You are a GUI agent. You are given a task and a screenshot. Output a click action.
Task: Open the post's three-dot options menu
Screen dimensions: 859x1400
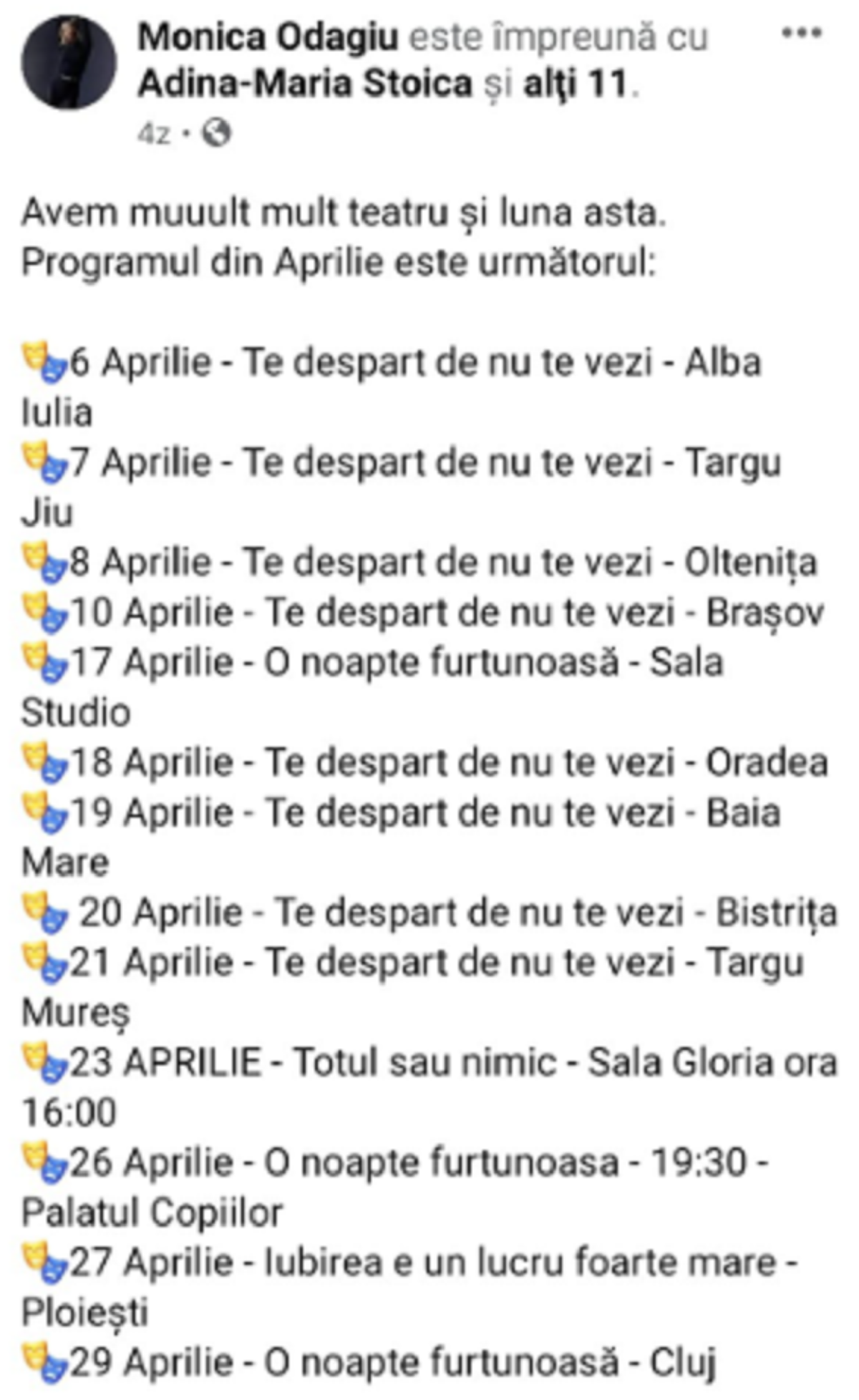pos(801,33)
